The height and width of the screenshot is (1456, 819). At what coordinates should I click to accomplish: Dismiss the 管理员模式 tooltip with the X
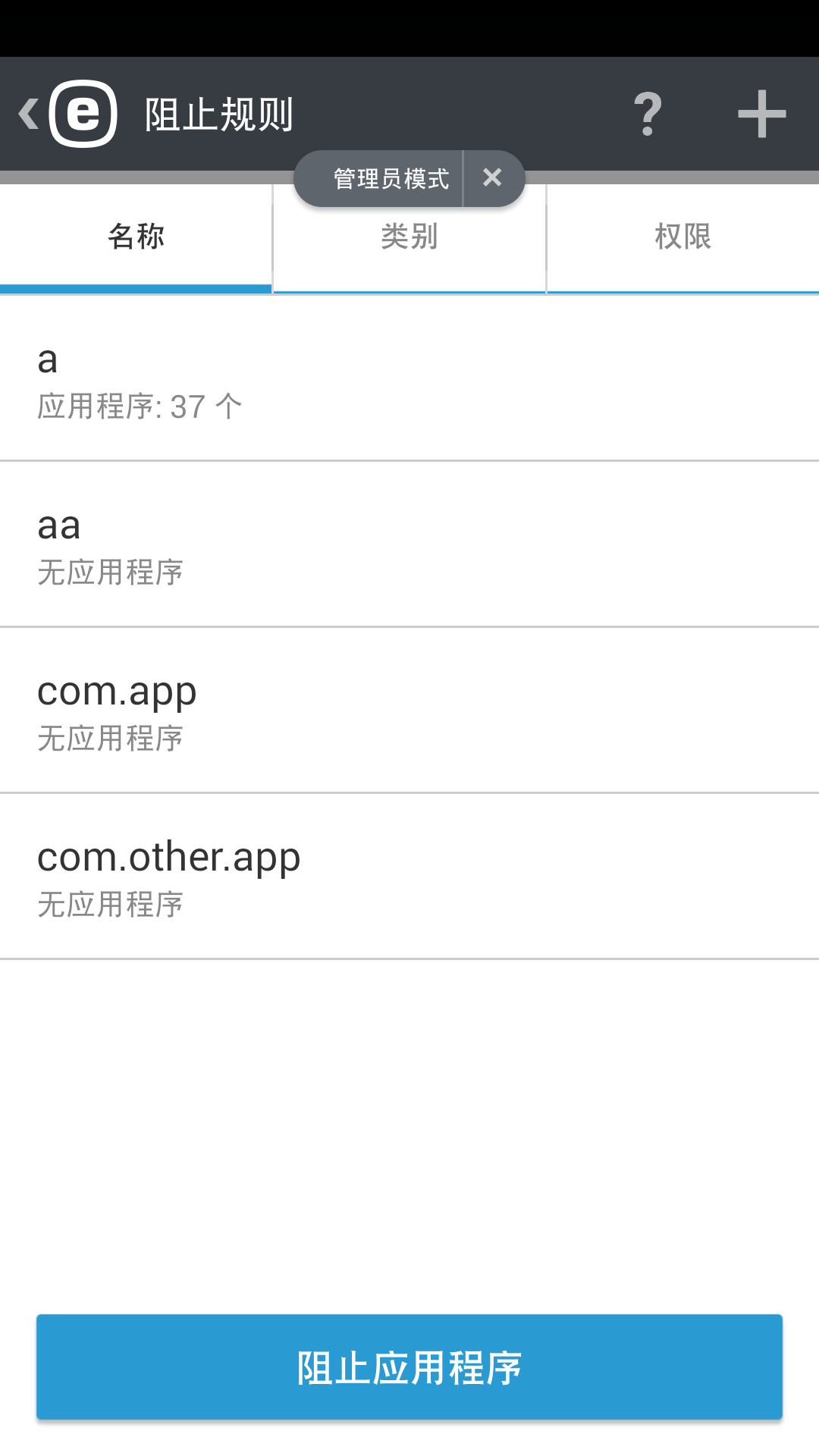click(492, 178)
